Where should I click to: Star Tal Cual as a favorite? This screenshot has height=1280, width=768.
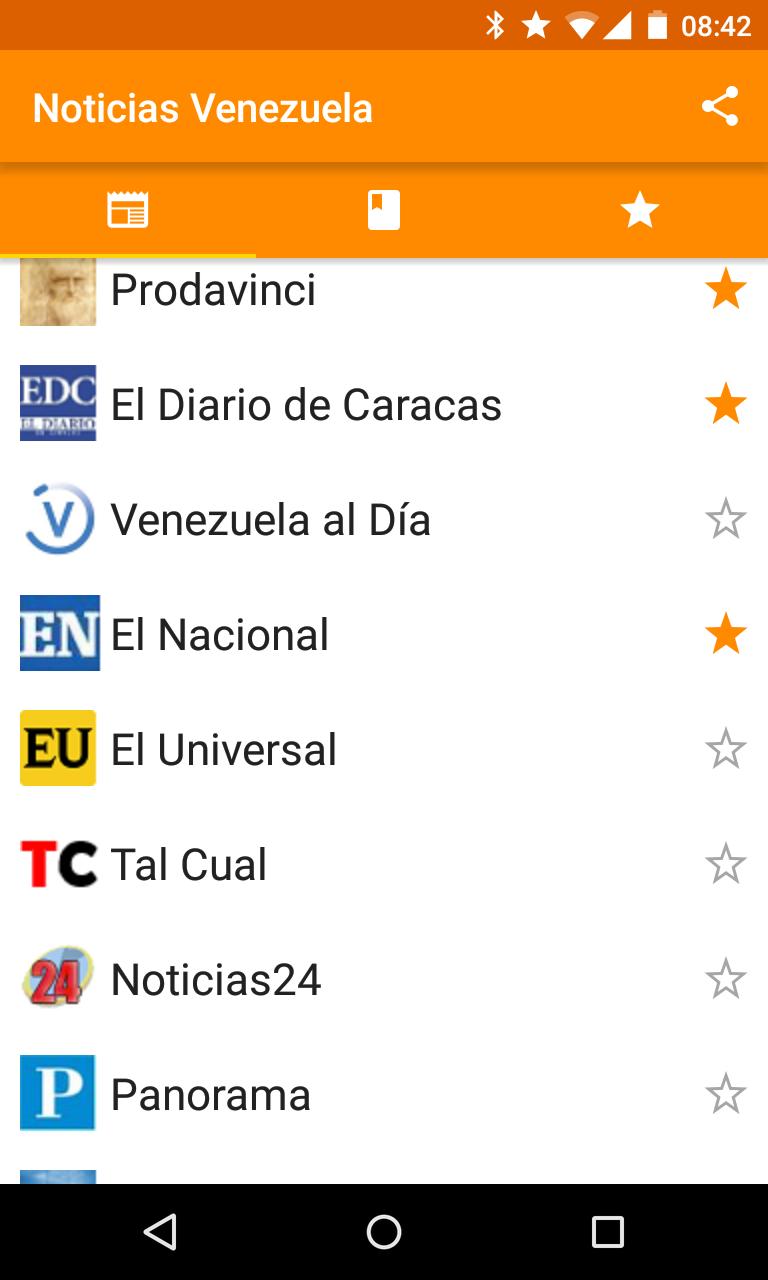coord(726,863)
